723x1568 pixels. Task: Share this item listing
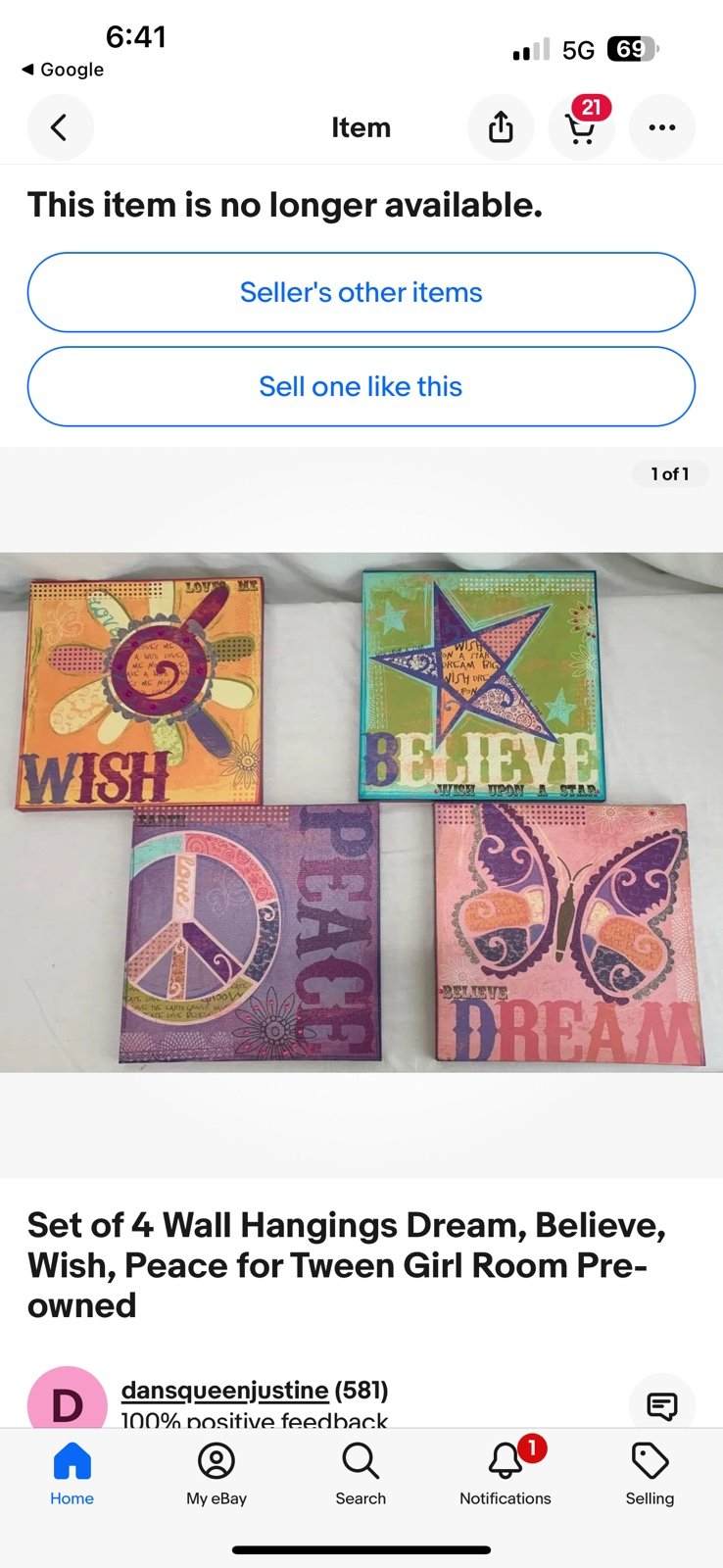pos(501,127)
